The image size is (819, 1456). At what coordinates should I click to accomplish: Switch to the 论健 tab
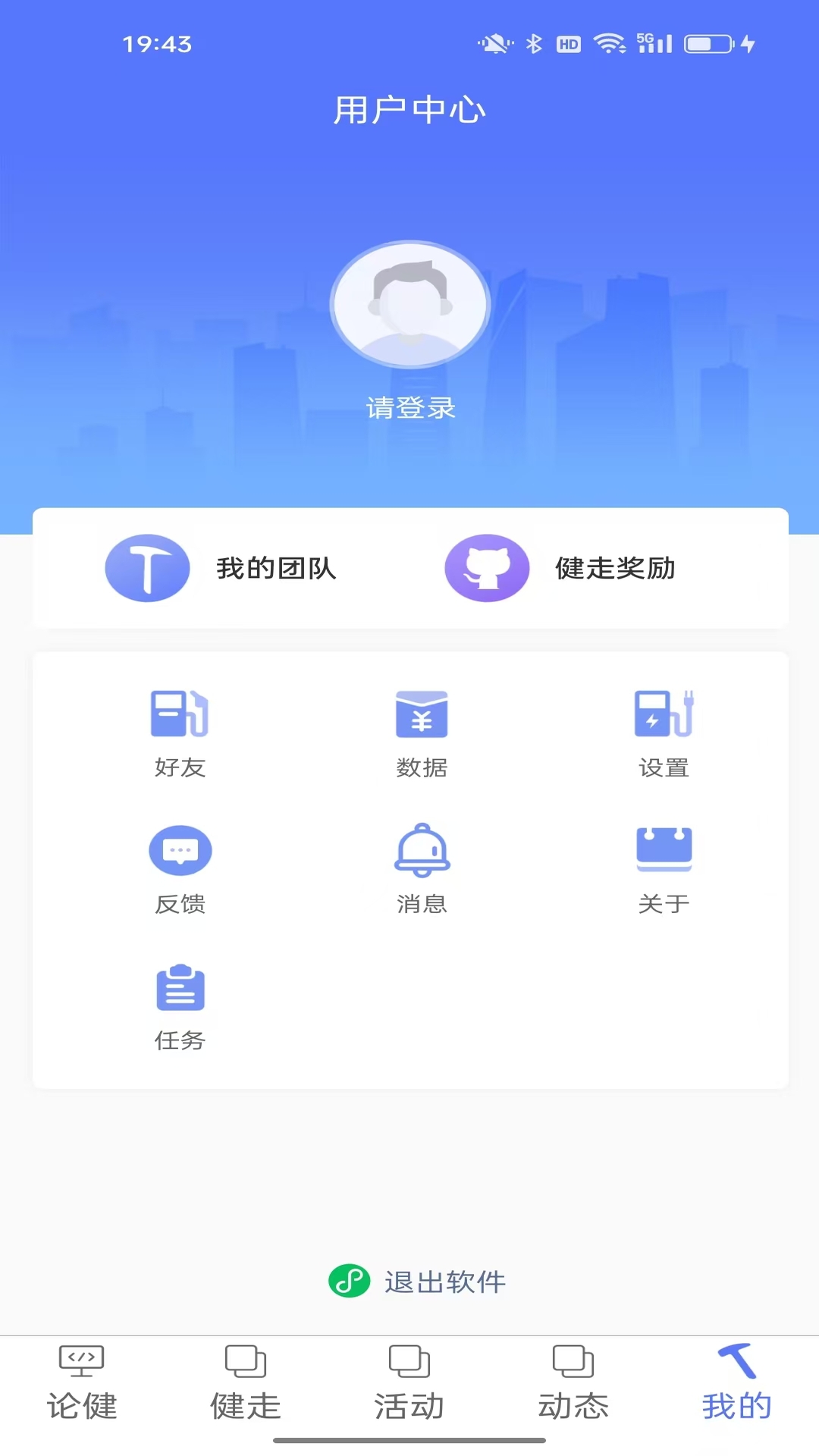coord(82,1385)
